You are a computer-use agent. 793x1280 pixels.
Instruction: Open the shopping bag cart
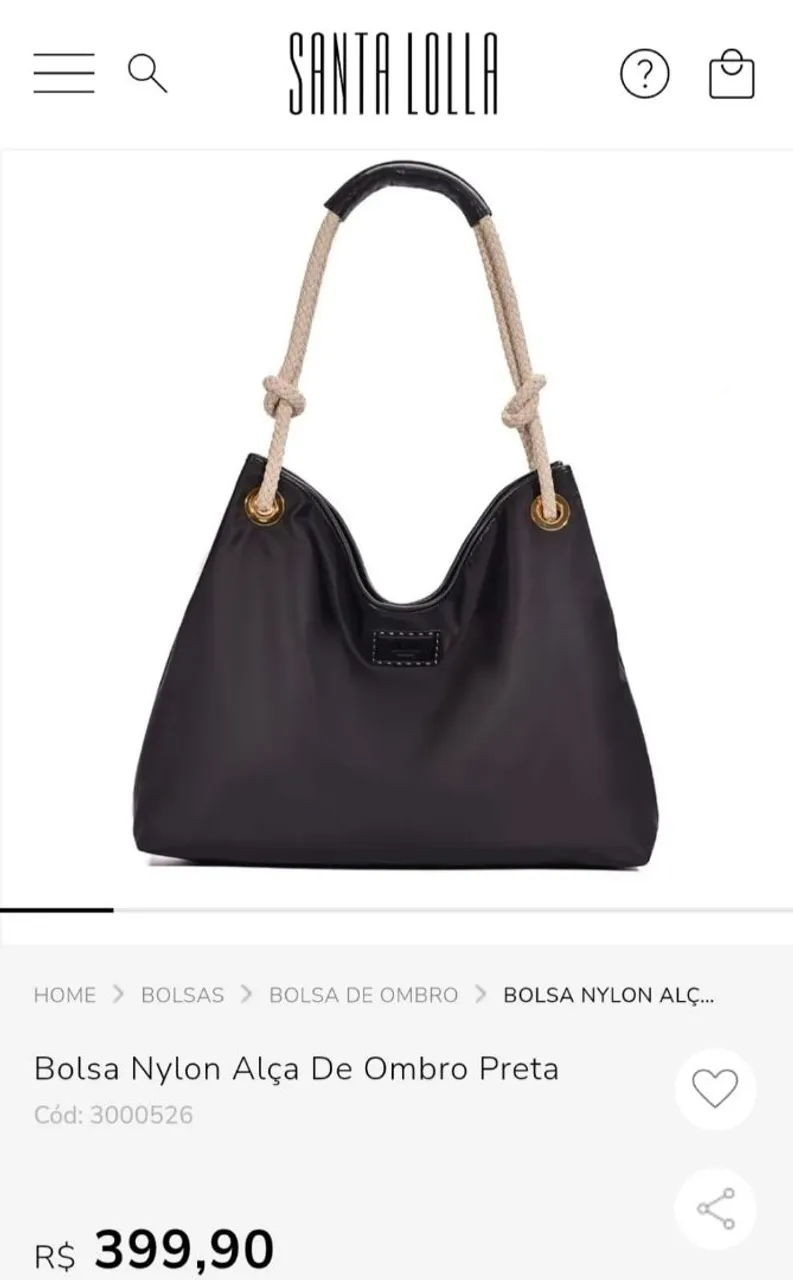[731, 74]
